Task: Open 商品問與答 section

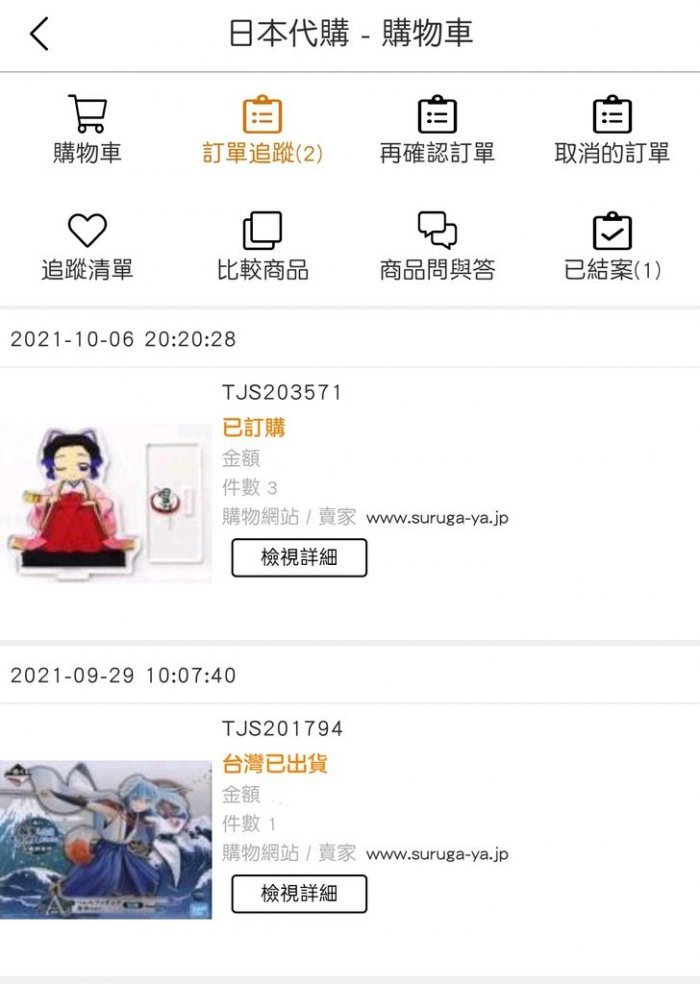Action: [437, 246]
